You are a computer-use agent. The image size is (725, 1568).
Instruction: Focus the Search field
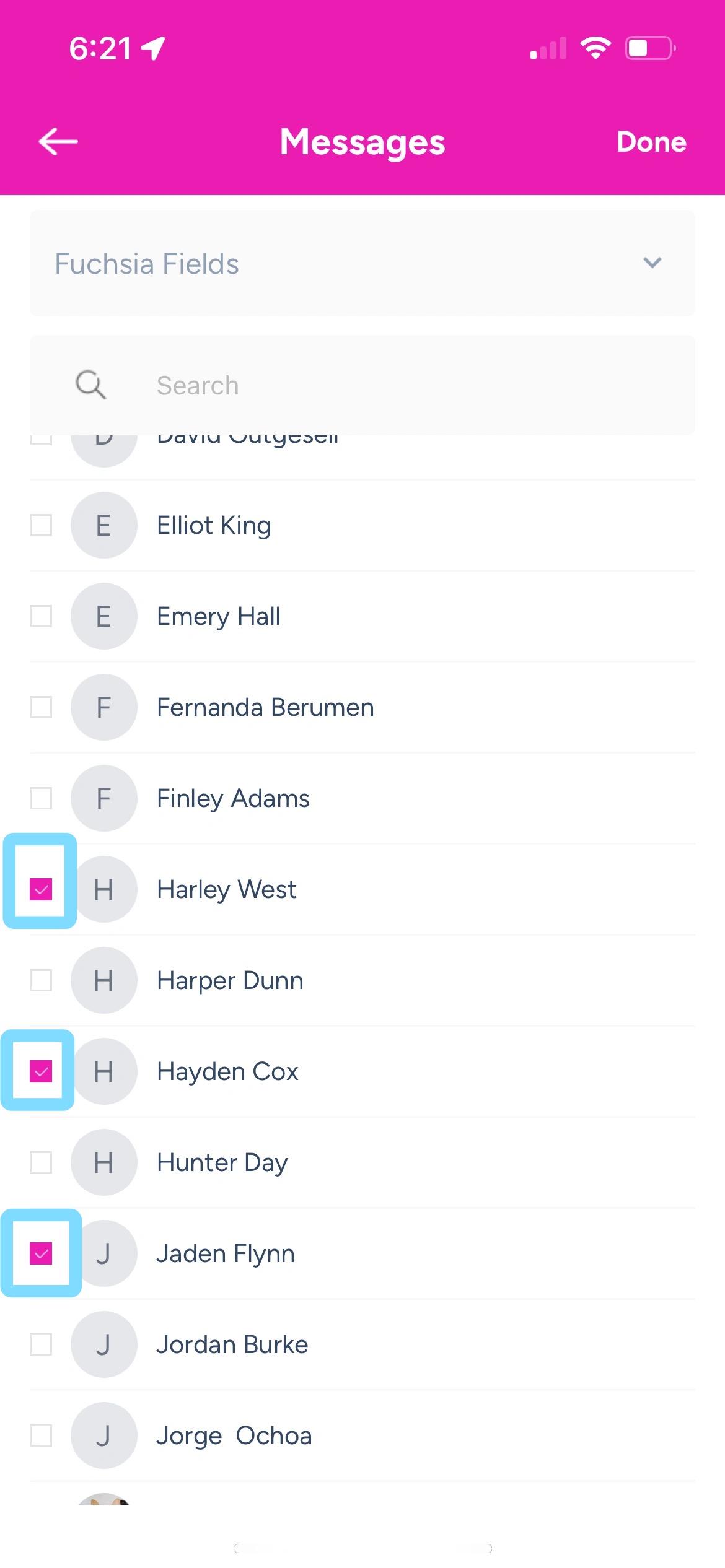click(397, 385)
